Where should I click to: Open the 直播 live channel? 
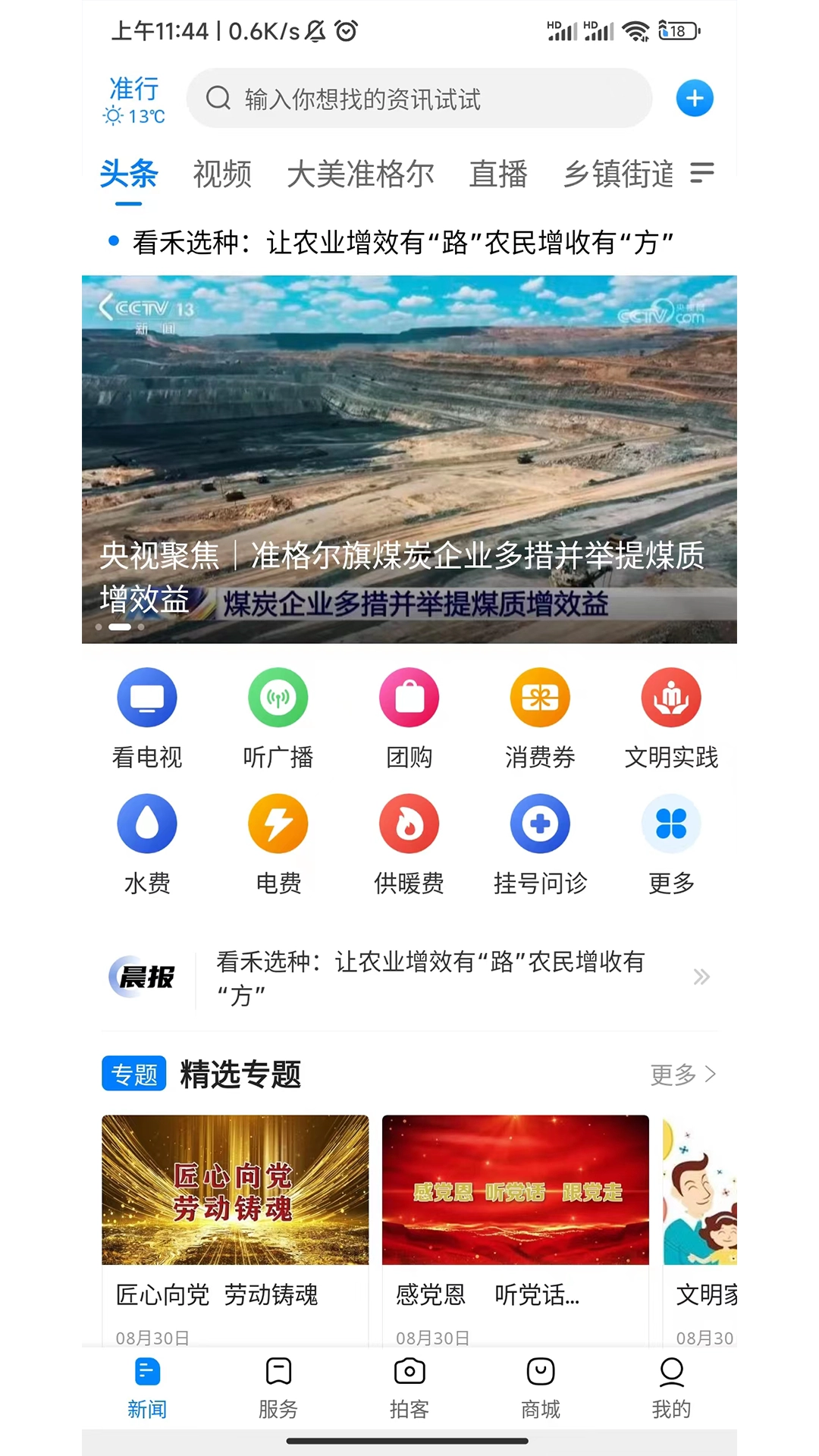tap(500, 174)
